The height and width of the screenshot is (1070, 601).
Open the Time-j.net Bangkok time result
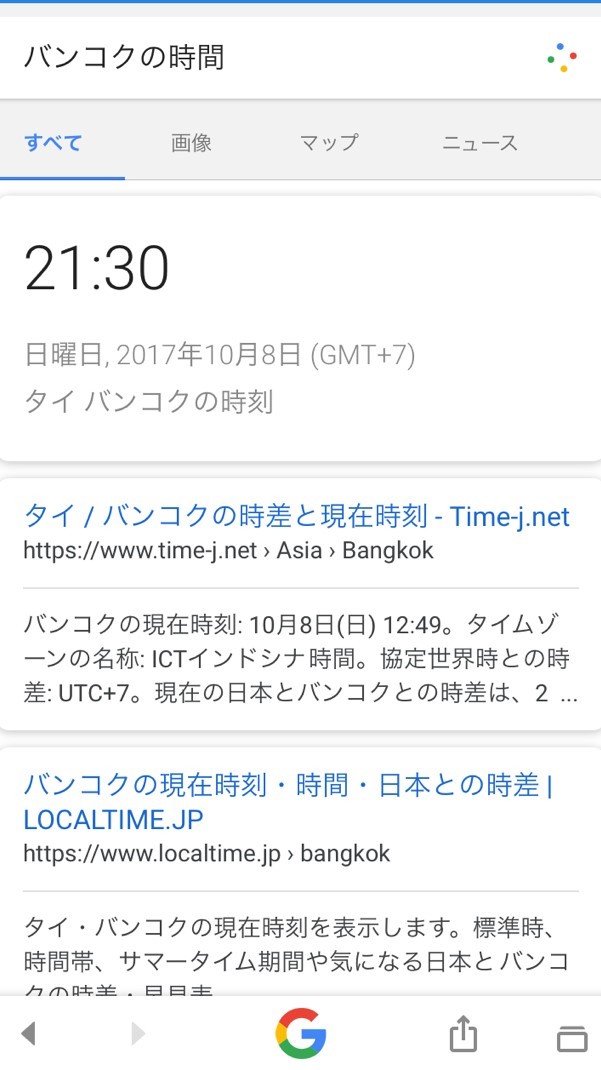296,517
